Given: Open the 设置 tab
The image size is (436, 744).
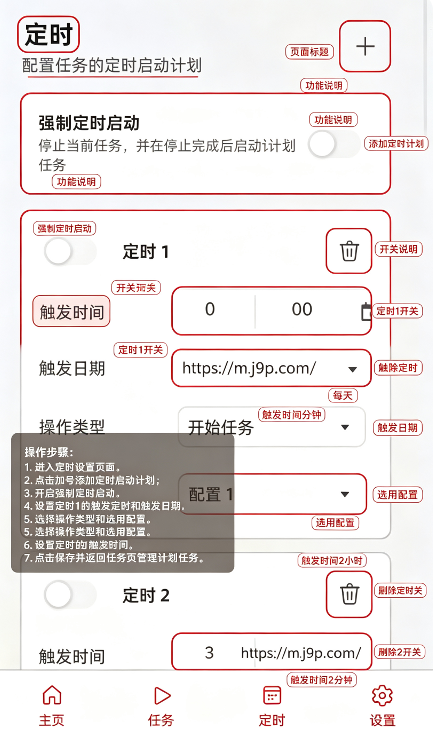Looking at the screenshot, I should pos(382,706).
